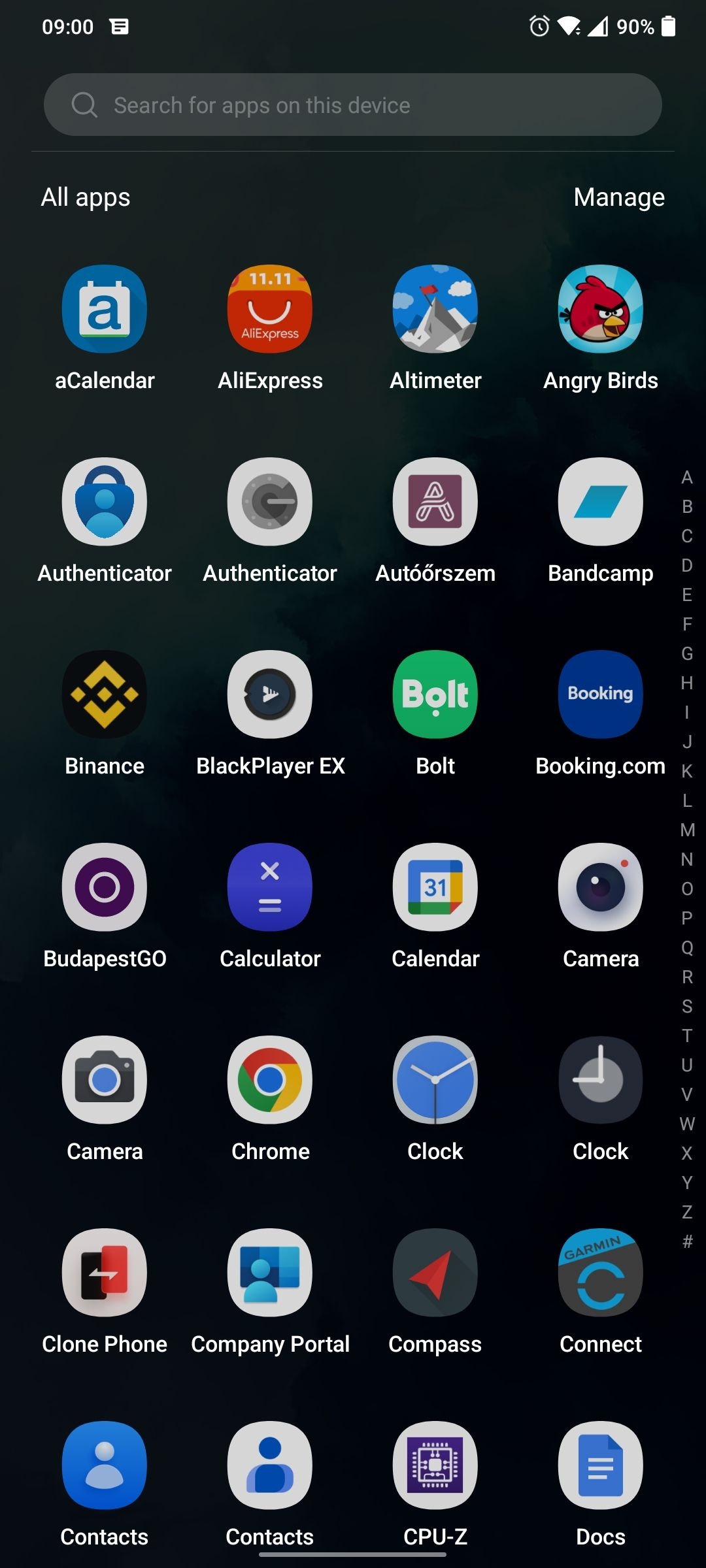Jump to letter M in the index

click(687, 830)
